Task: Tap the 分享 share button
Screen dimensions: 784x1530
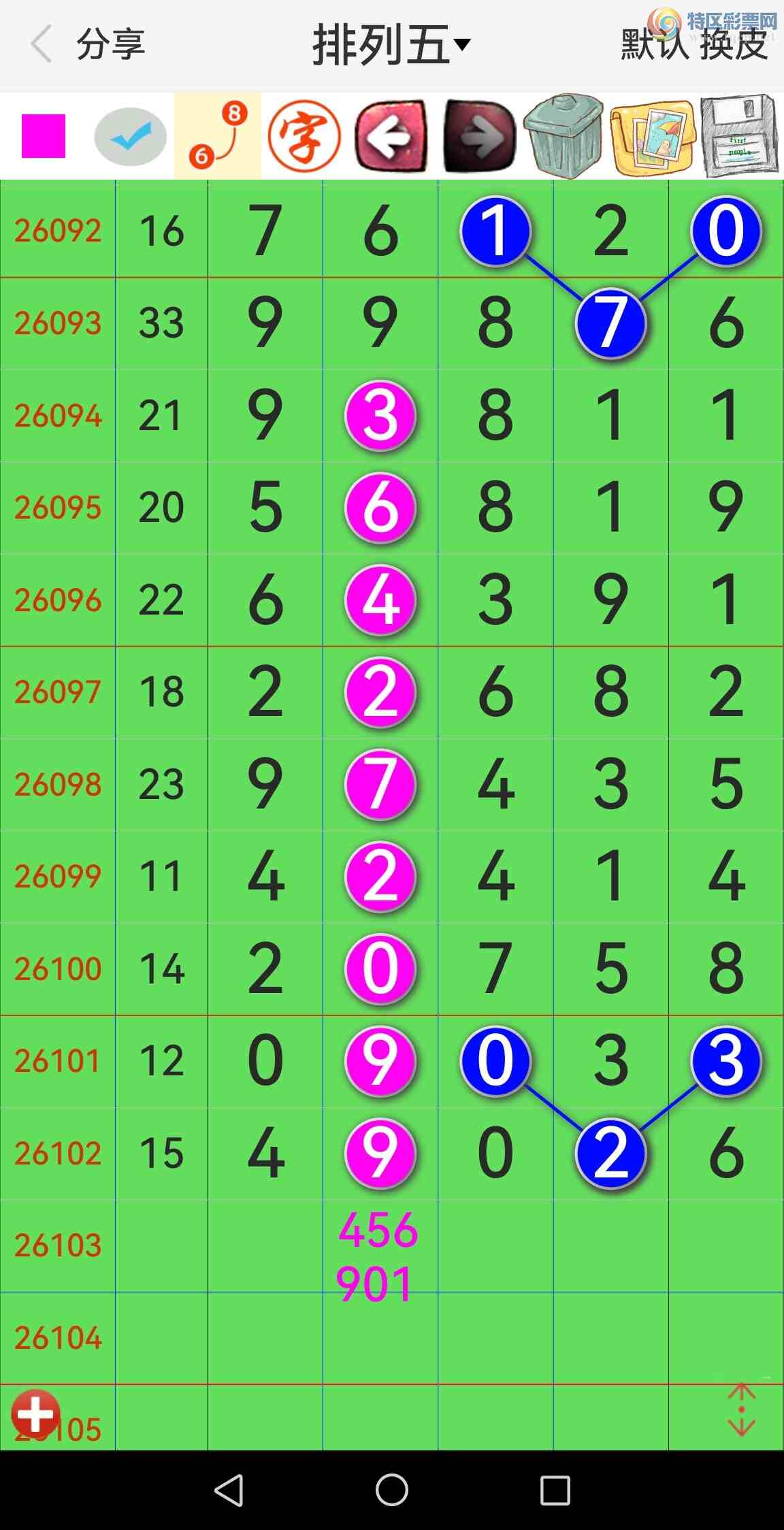Action: coord(110,45)
